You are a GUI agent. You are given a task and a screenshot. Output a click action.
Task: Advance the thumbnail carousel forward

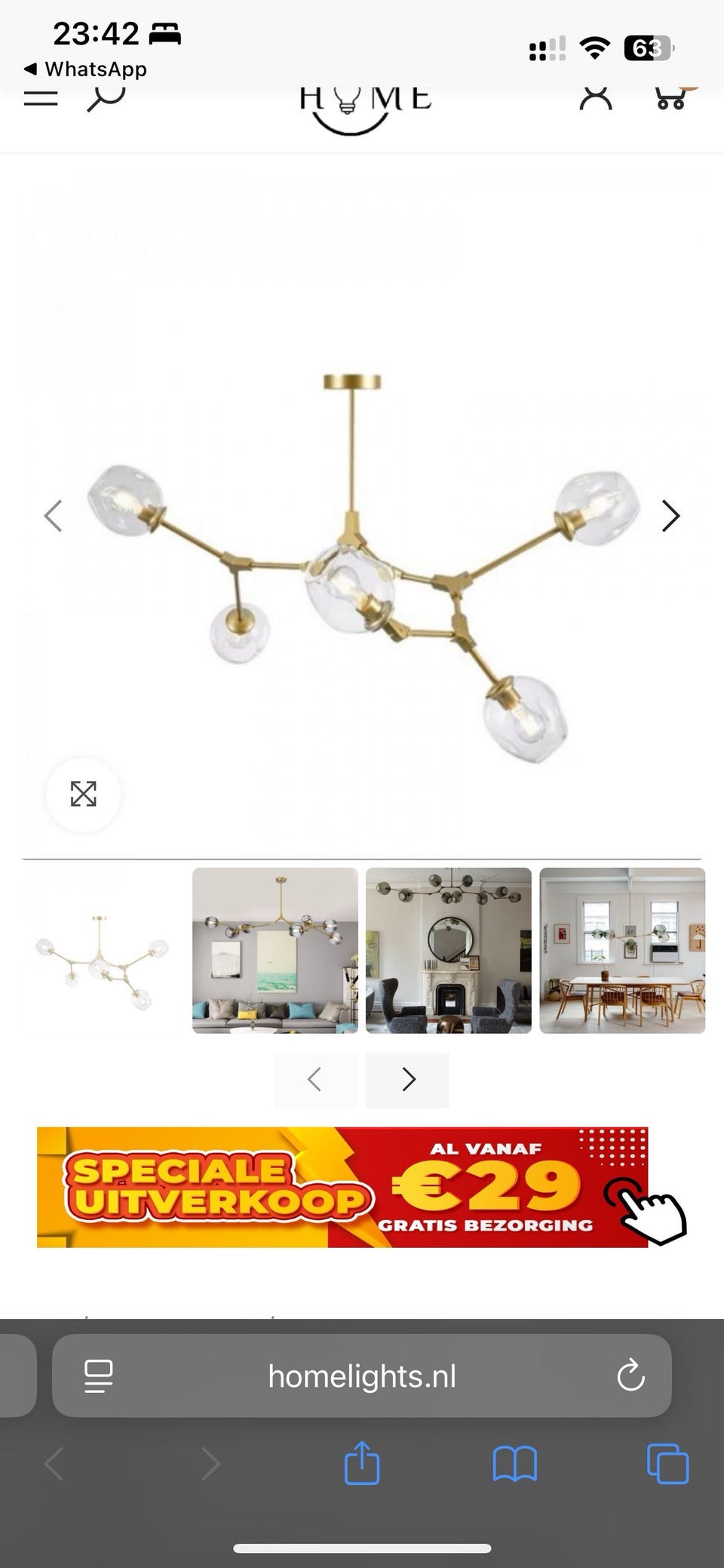pyautogui.click(x=407, y=1079)
